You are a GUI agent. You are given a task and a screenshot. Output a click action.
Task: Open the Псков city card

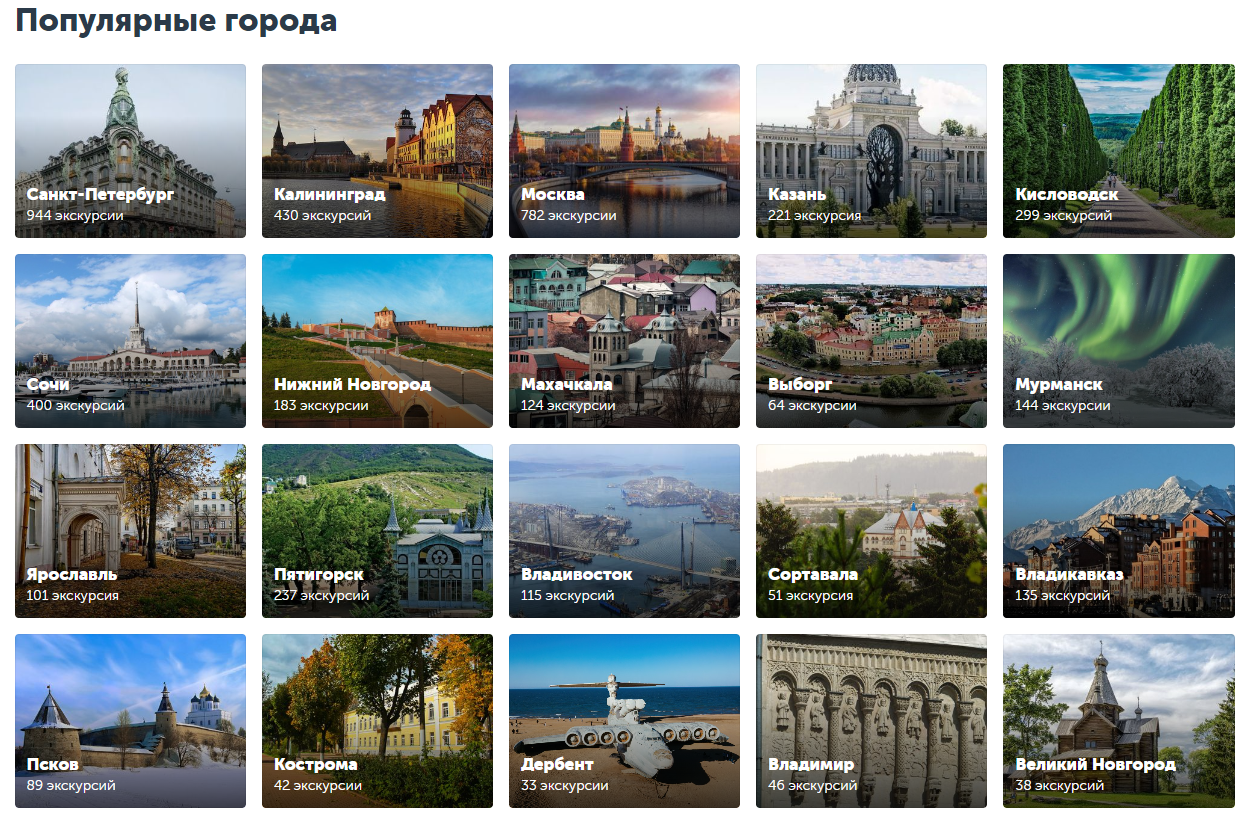(130, 721)
